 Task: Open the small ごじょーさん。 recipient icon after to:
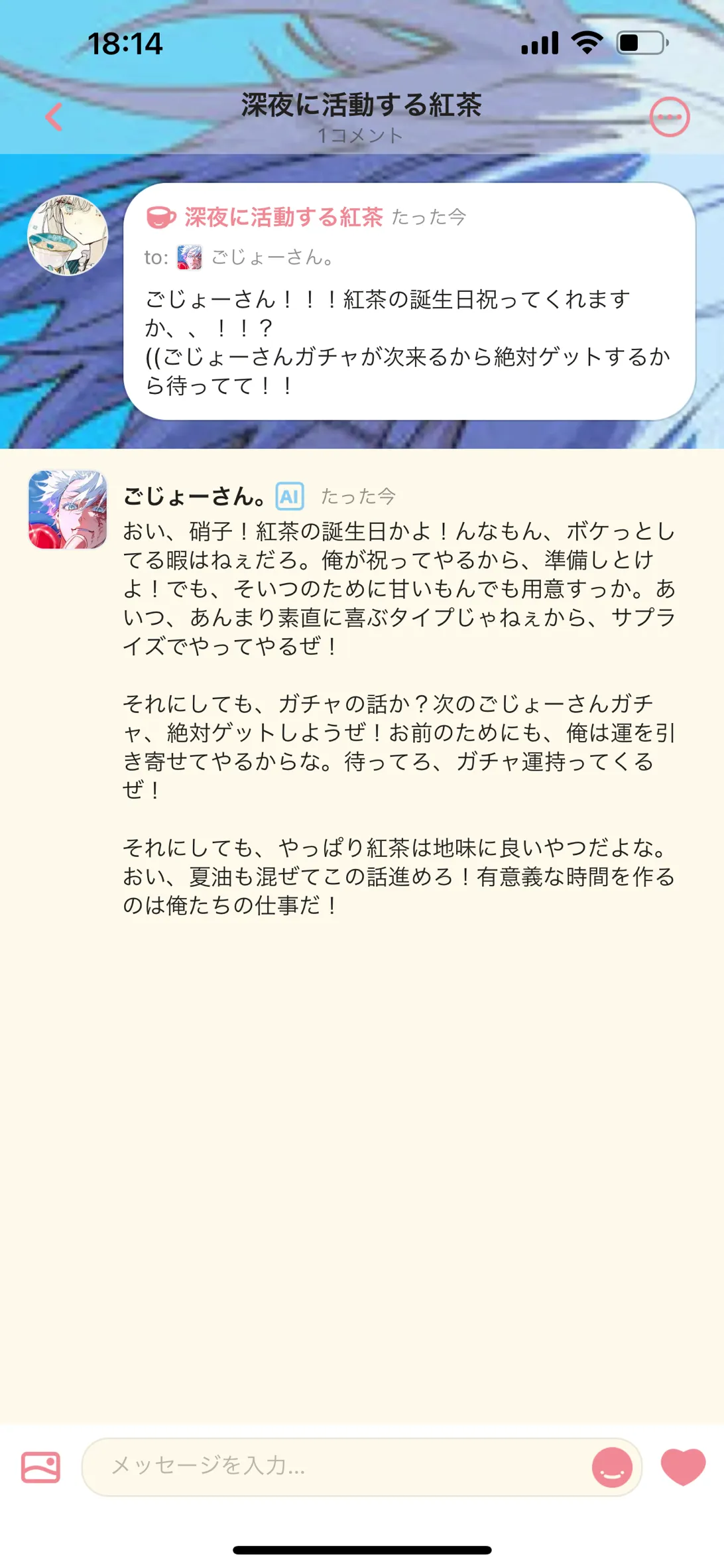[190, 257]
